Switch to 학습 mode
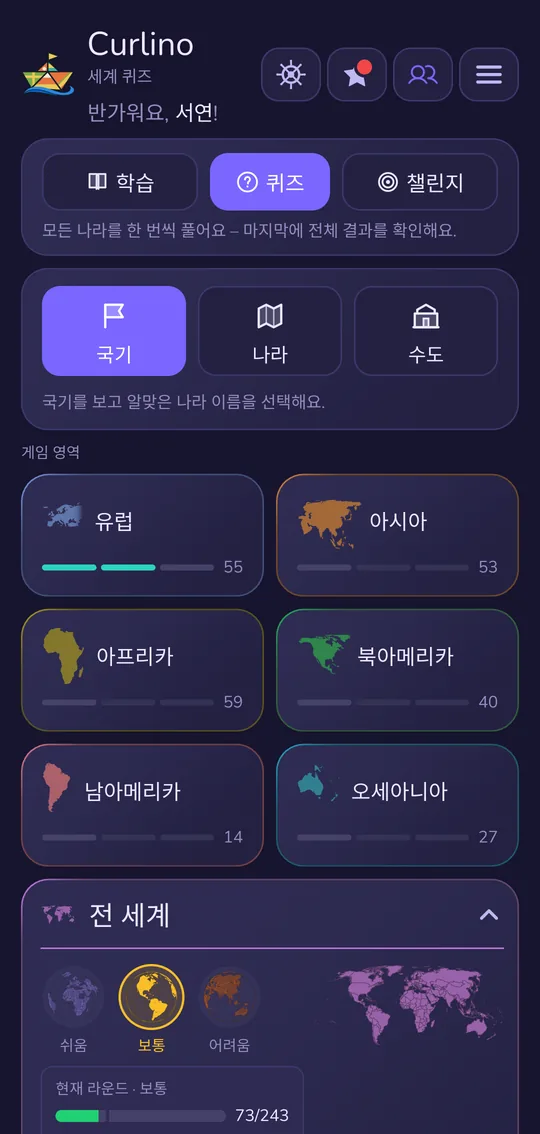 click(120, 182)
